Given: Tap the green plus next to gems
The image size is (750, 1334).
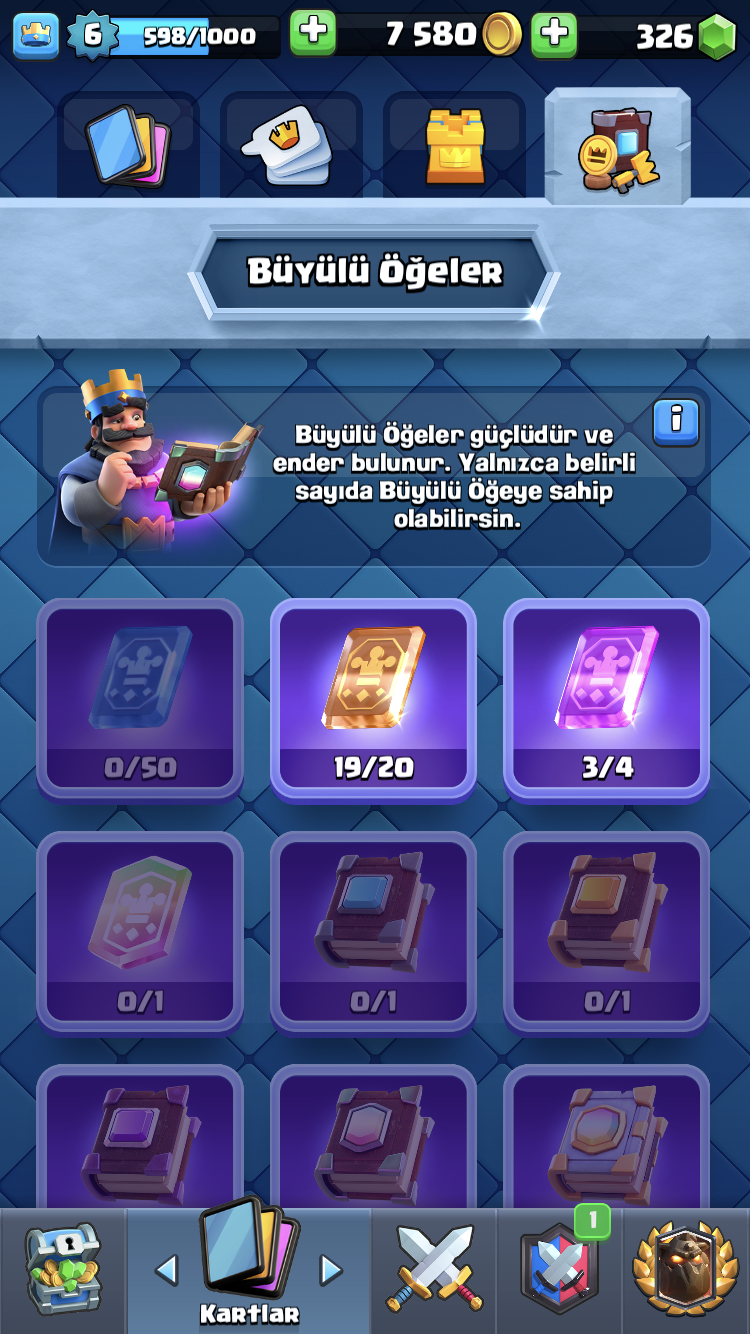Looking at the screenshot, I should pyautogui.click(x=554, y=34).
